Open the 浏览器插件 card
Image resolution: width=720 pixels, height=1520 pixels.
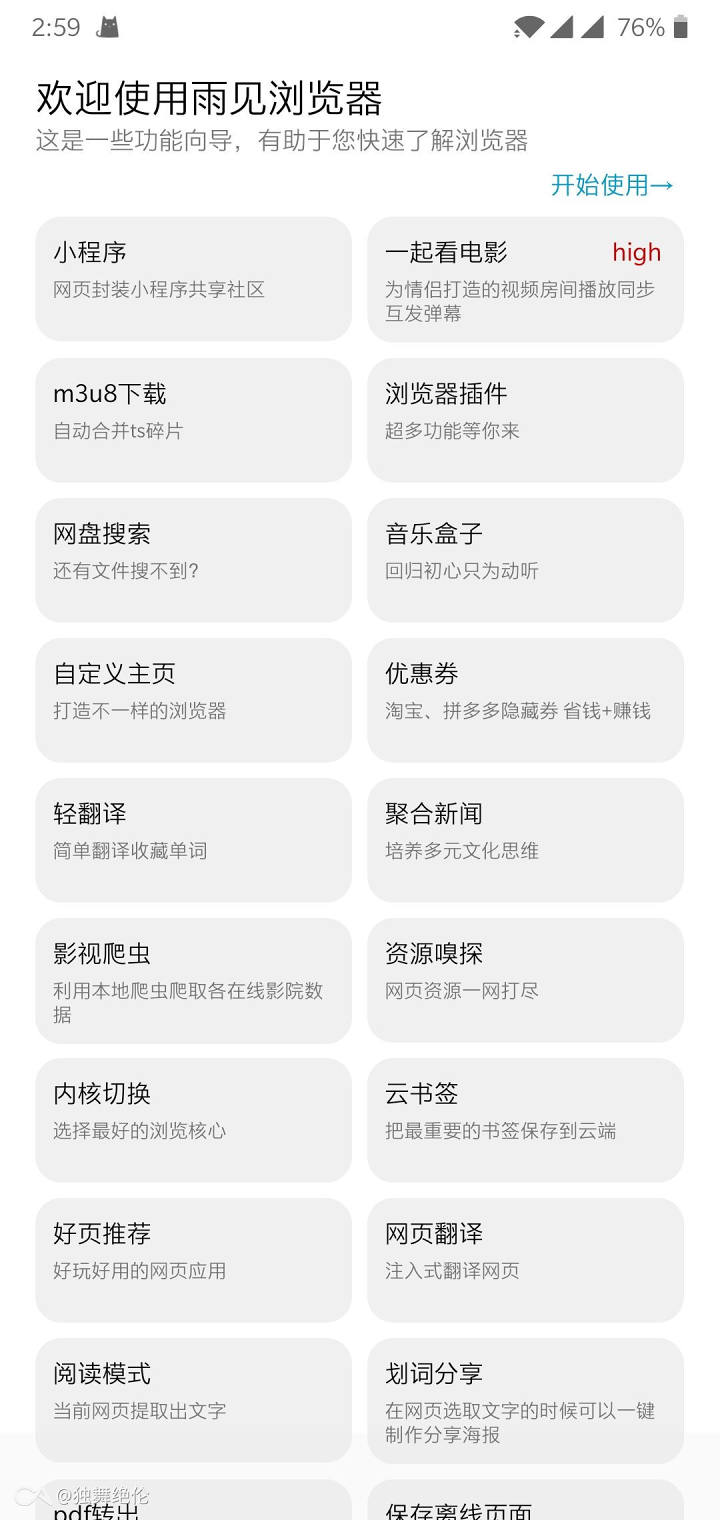pyautogui.click(x=525, y=419)
